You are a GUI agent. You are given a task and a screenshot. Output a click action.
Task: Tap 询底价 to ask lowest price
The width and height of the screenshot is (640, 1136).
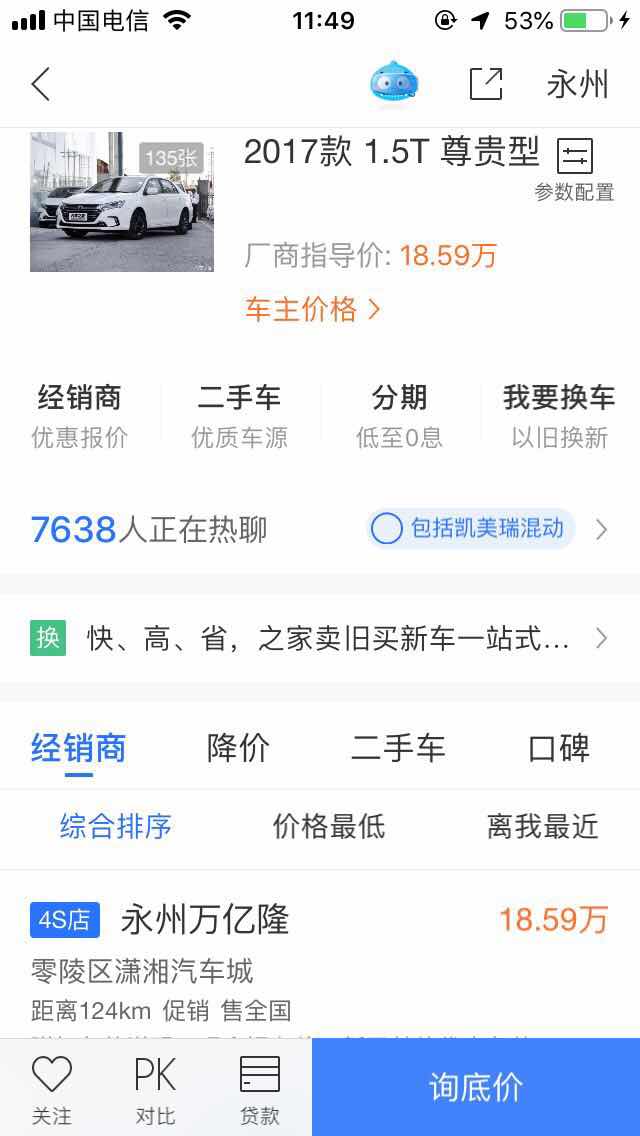pos(476,1088)
